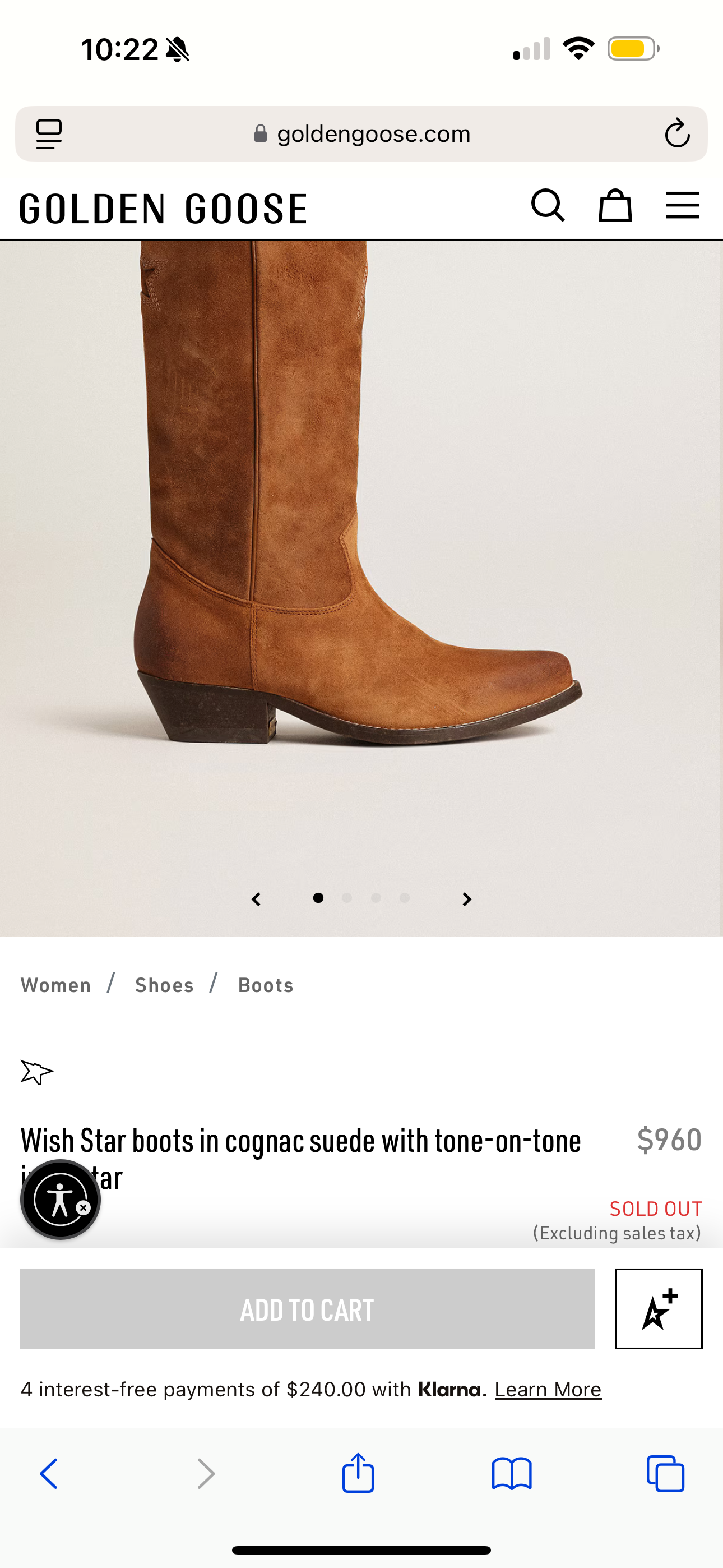Go to the Shoes breadcrumb
This screenshot has height=1568, width=723.
pos(164,985)
